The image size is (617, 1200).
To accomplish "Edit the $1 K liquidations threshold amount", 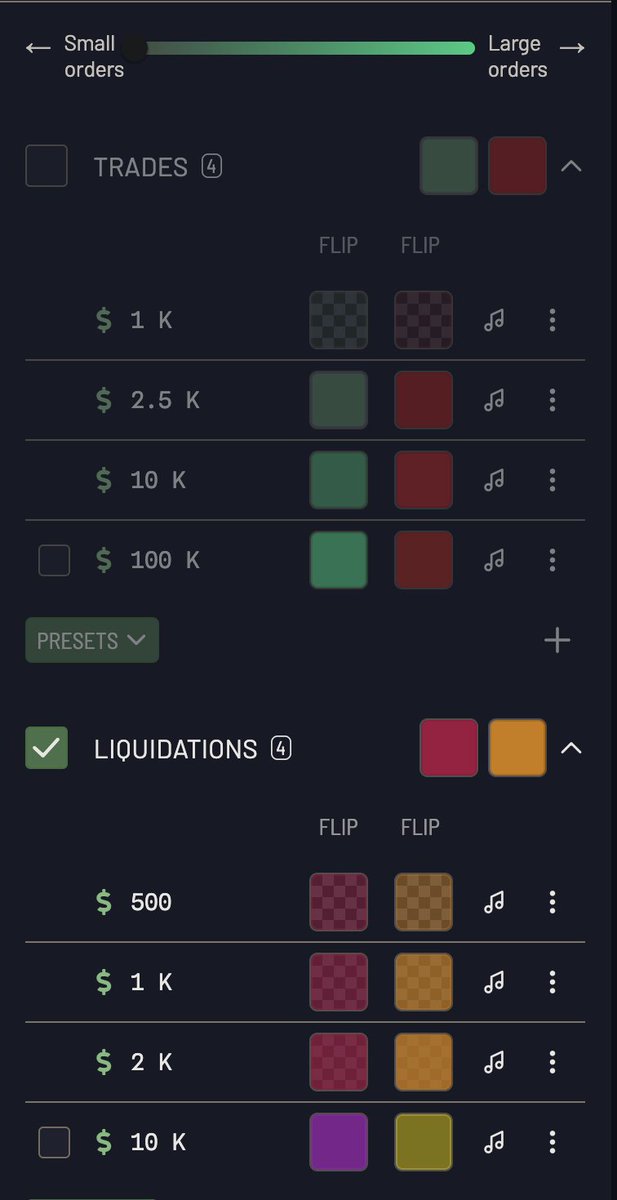I will 151,982.
